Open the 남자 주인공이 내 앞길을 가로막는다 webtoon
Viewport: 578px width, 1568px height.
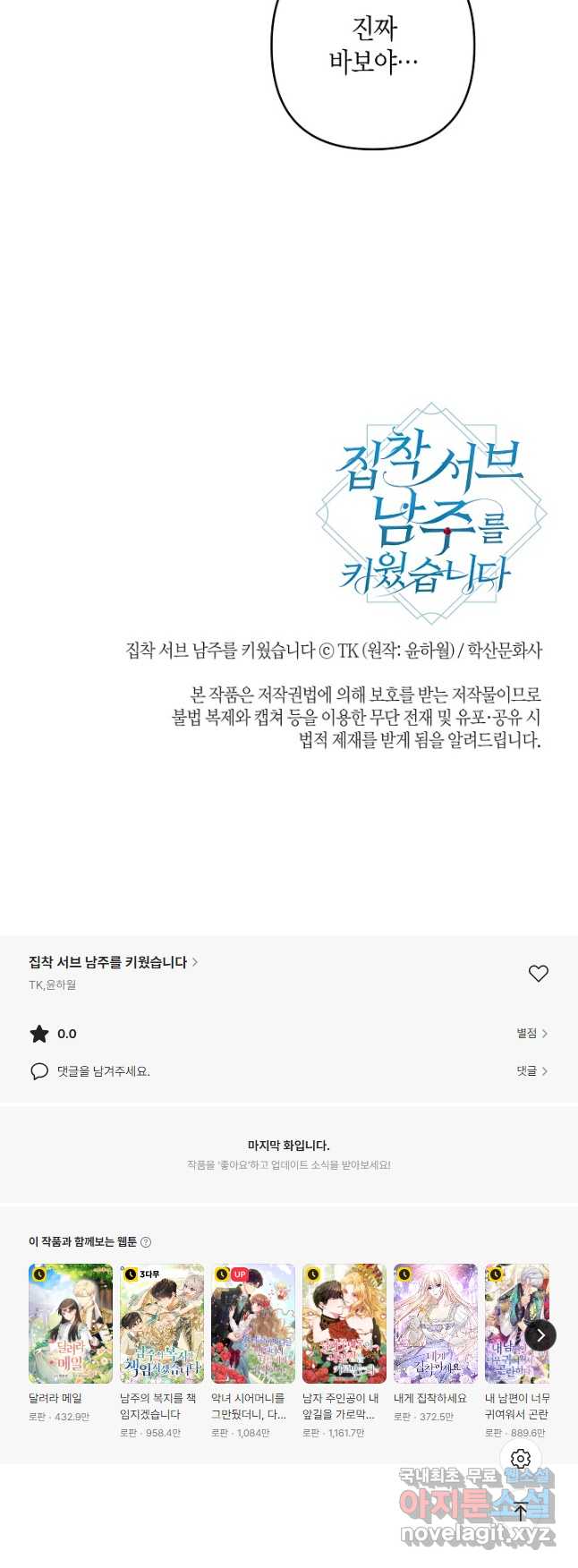point(344,1323)
